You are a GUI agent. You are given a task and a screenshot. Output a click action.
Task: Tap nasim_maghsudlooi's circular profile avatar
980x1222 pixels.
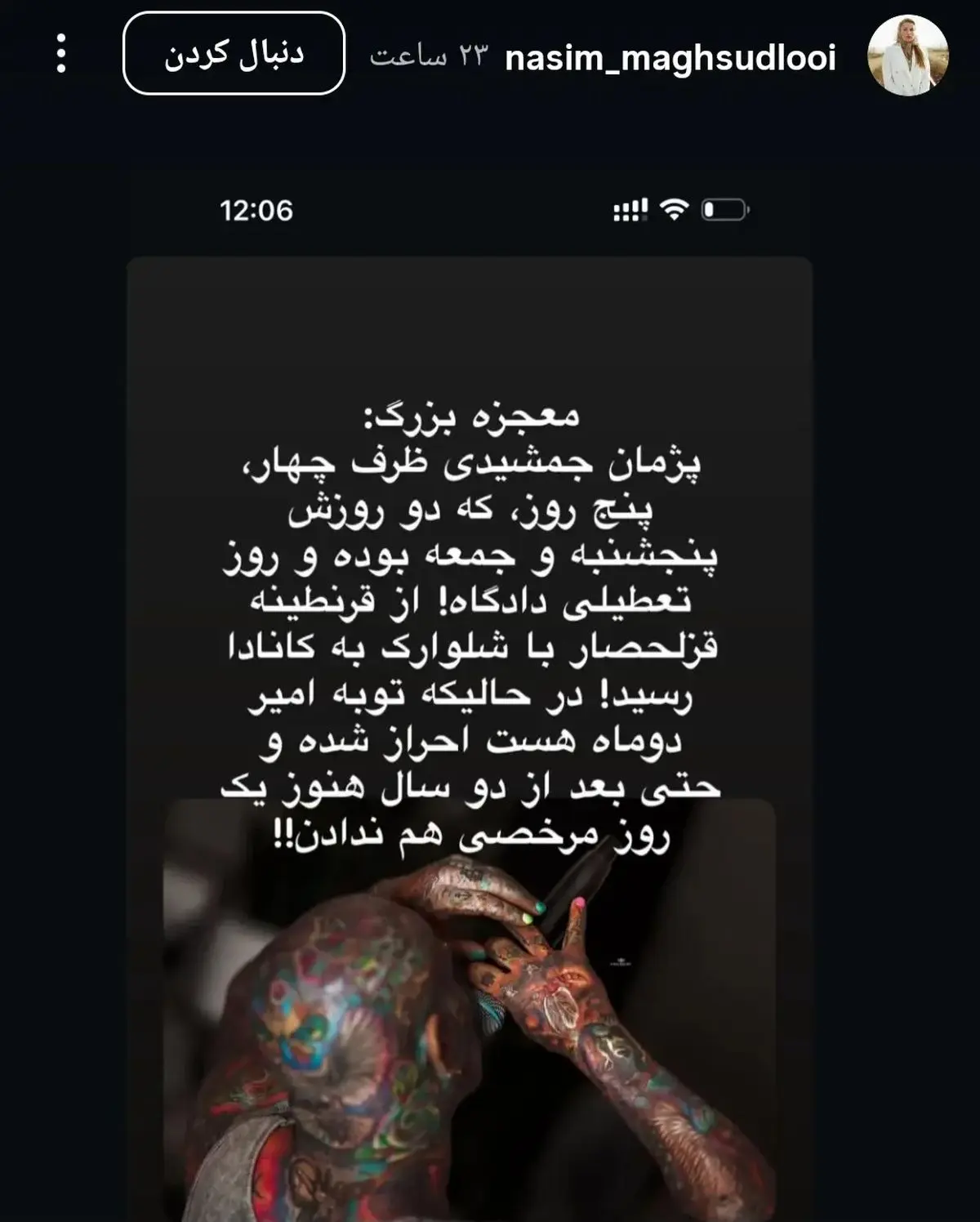(906, 54)
